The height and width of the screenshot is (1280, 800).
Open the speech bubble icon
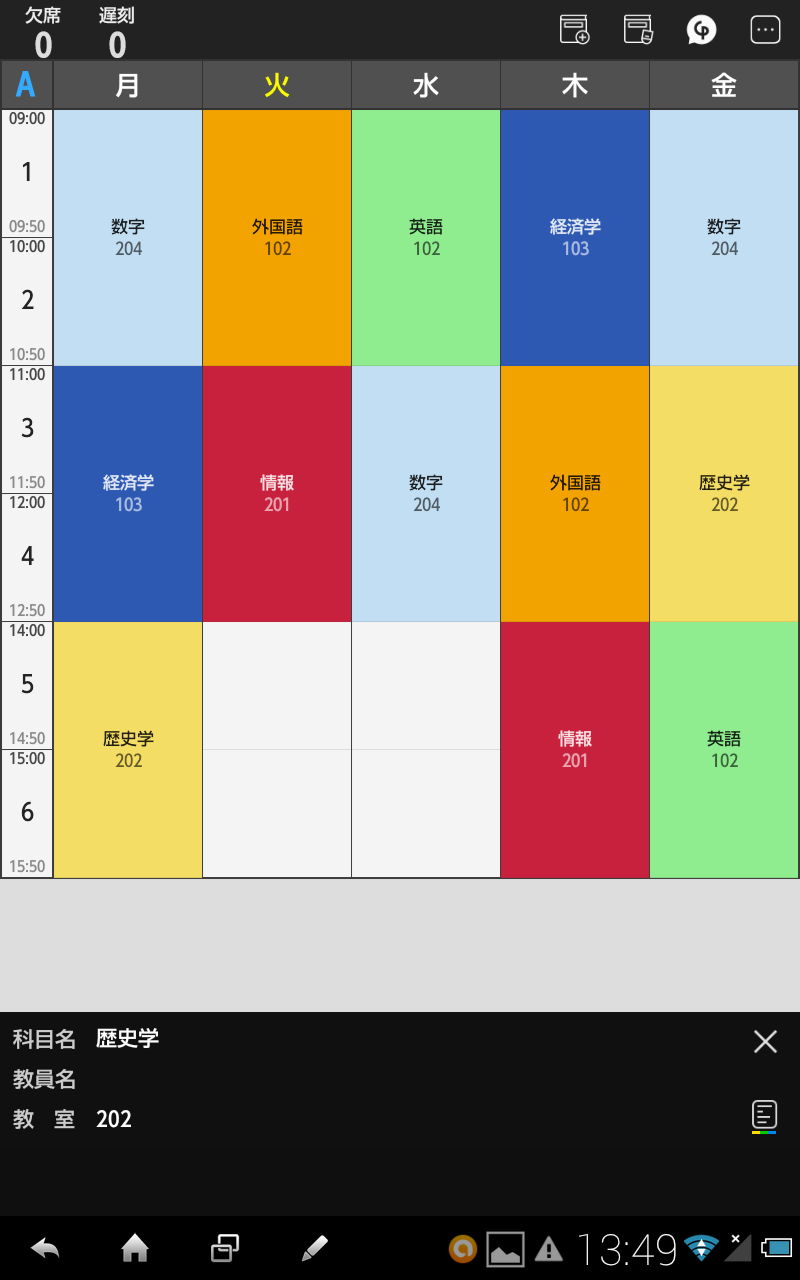(x=701, y=30)
